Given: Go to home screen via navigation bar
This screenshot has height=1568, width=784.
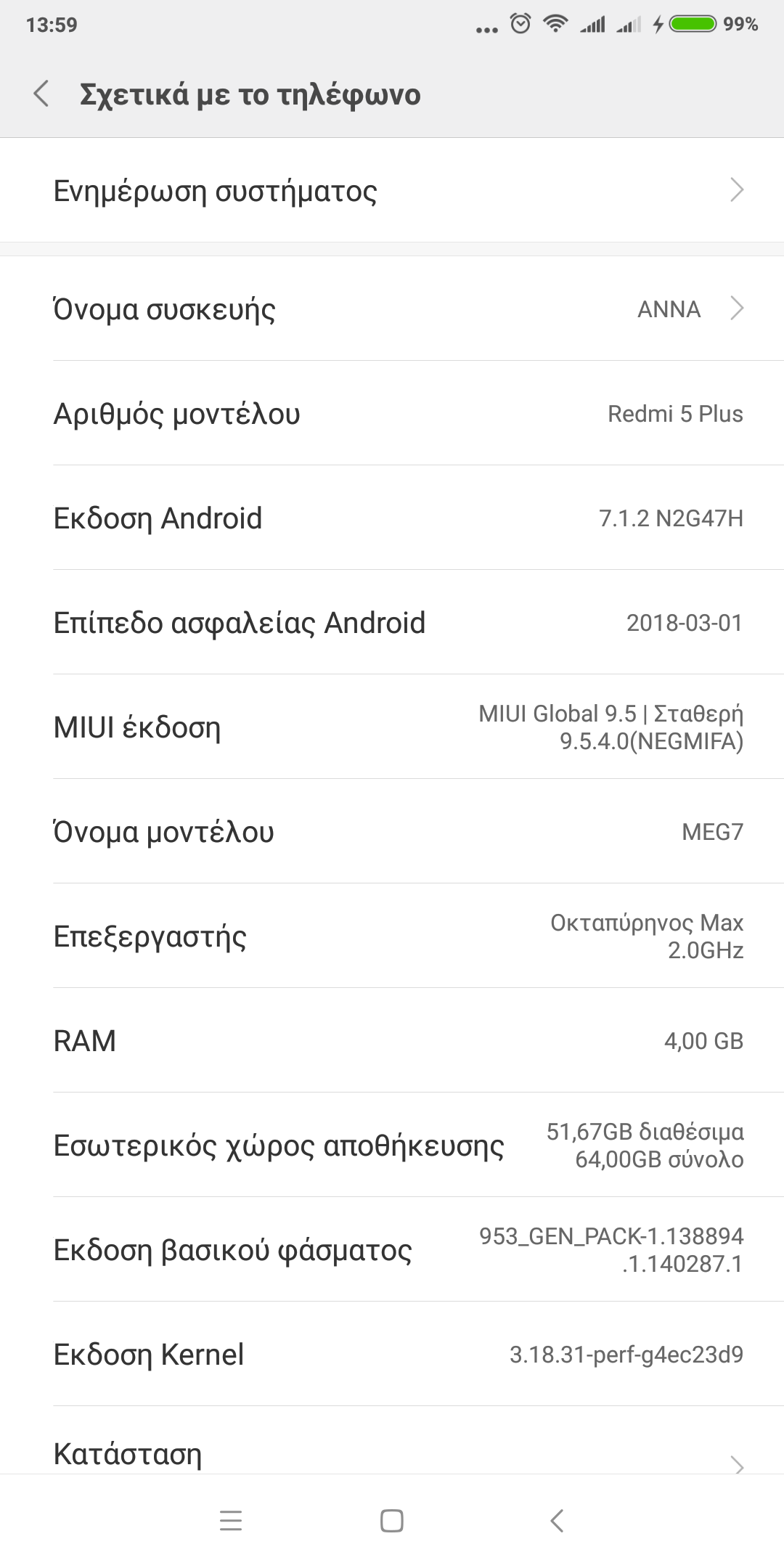Looking at the screenshot, I should [x=392, y=1521].
